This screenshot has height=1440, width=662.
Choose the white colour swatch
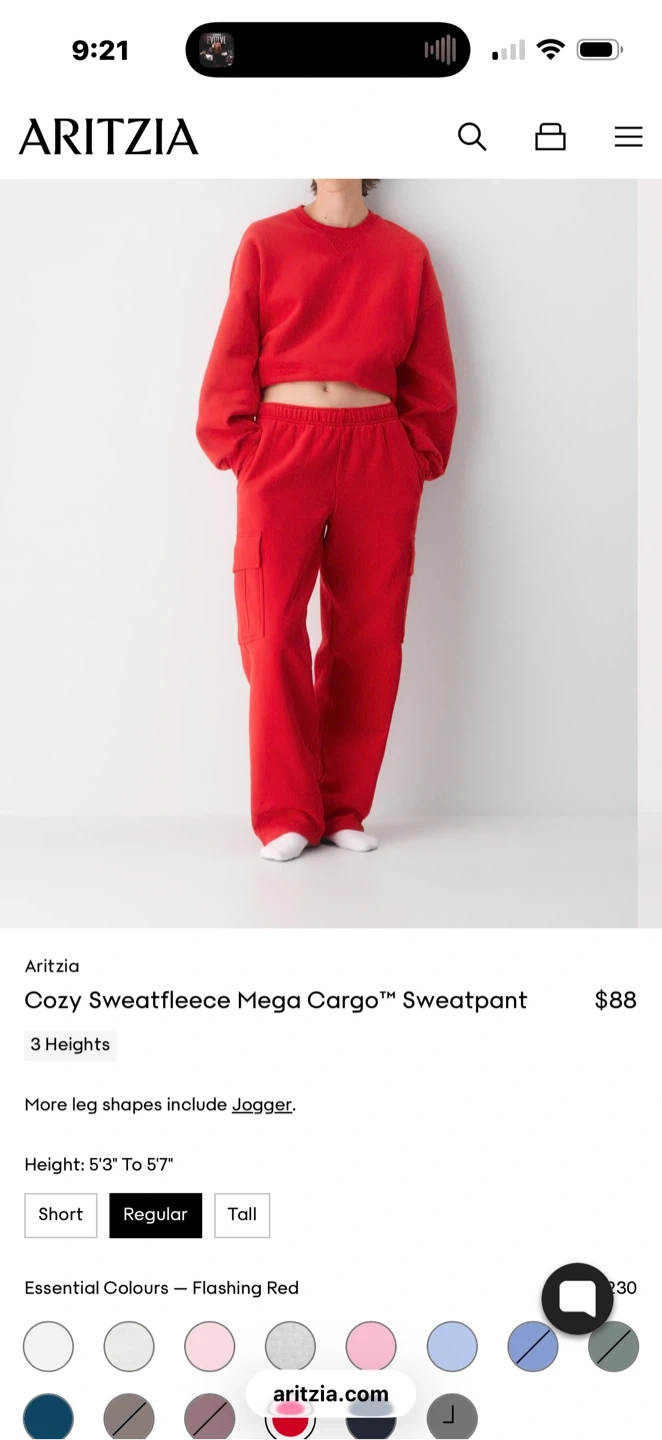pos(49,1346)
